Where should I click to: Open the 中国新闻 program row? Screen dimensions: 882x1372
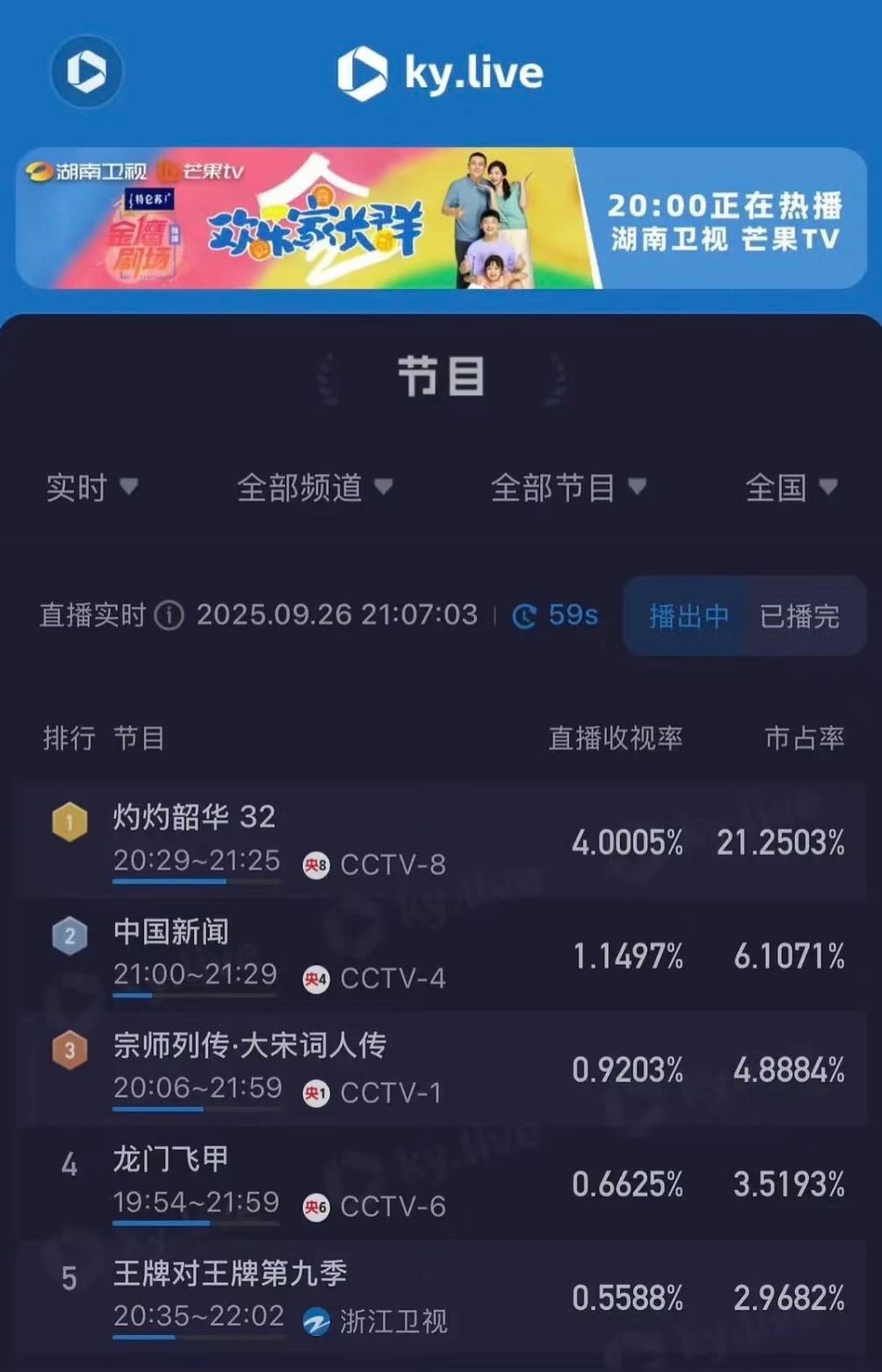pos(441,956)
